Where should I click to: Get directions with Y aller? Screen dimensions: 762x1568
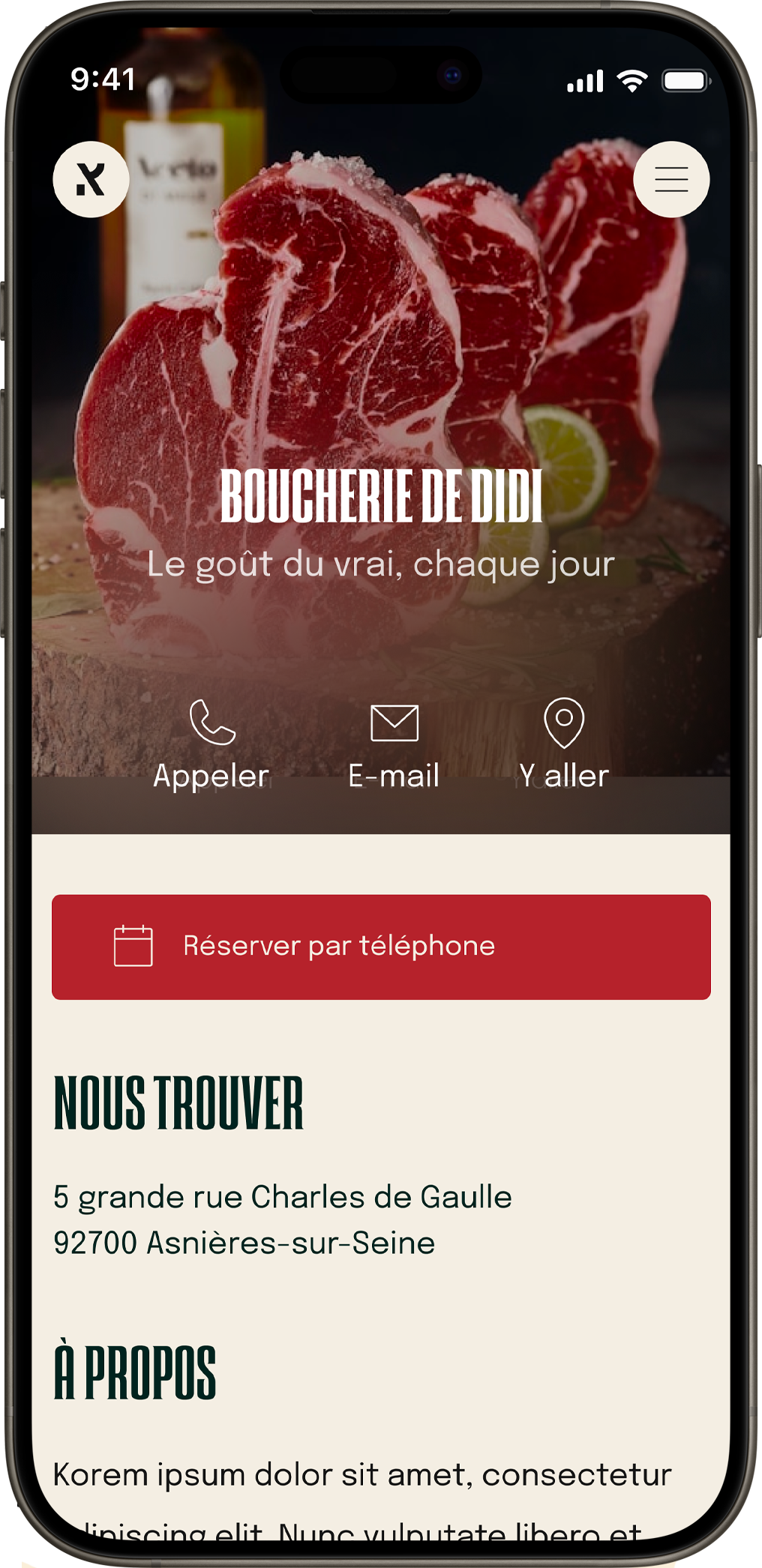click(x=564, y=744)
